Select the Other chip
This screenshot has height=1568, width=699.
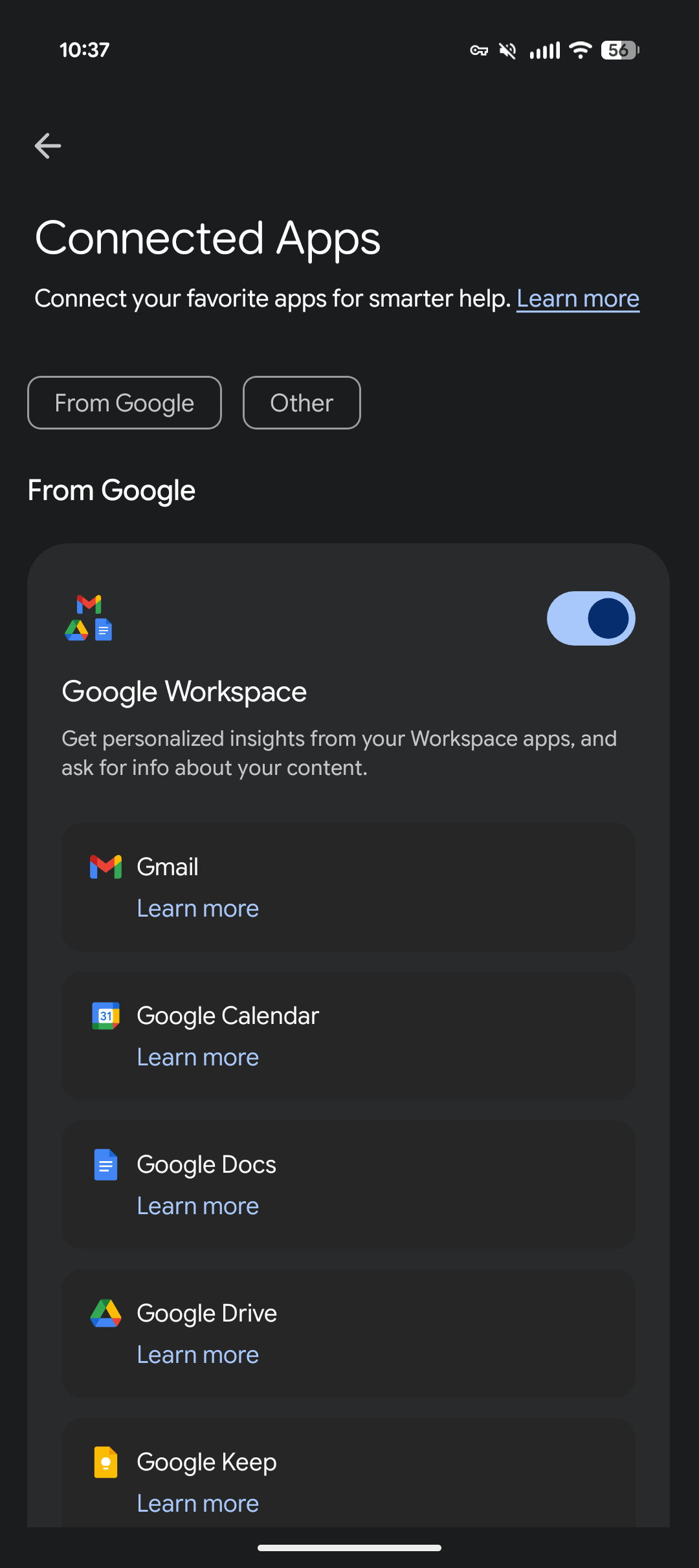pyautogui.click(x=302, y=402)
